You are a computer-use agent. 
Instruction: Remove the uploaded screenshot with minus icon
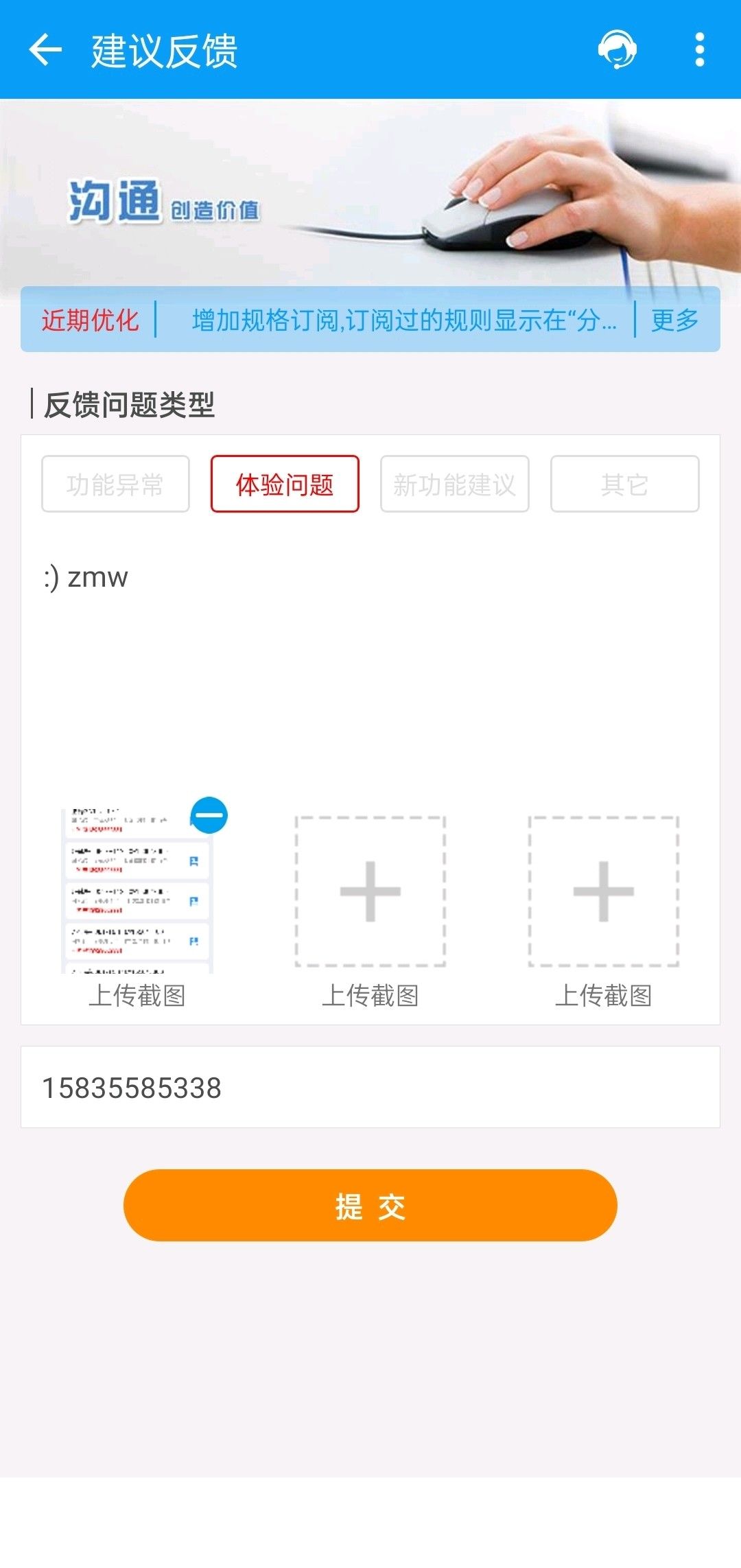(x=209, y=815)
